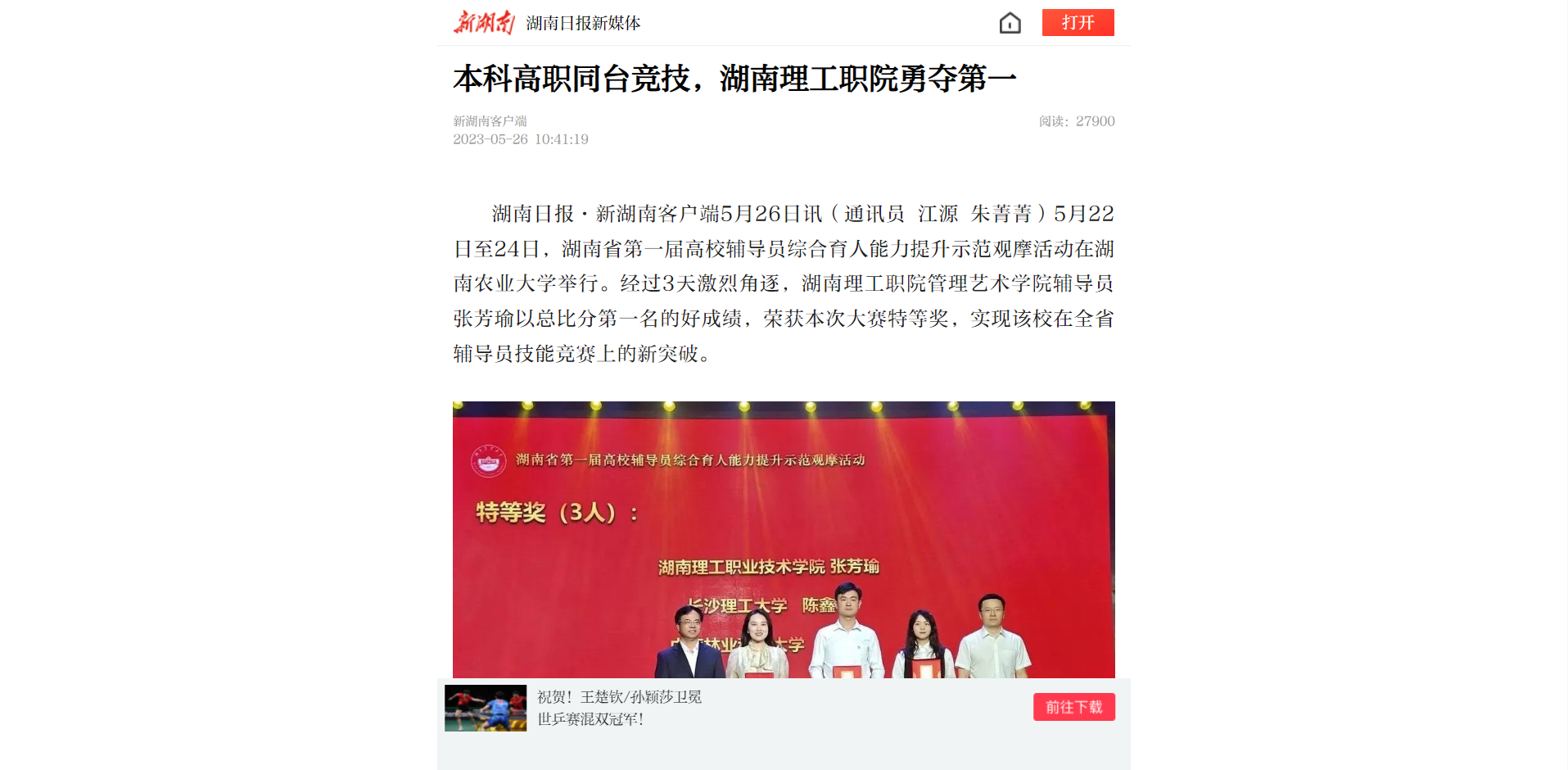
Task: Tap the 前往下载 download button
Action: coord(1073,707)
